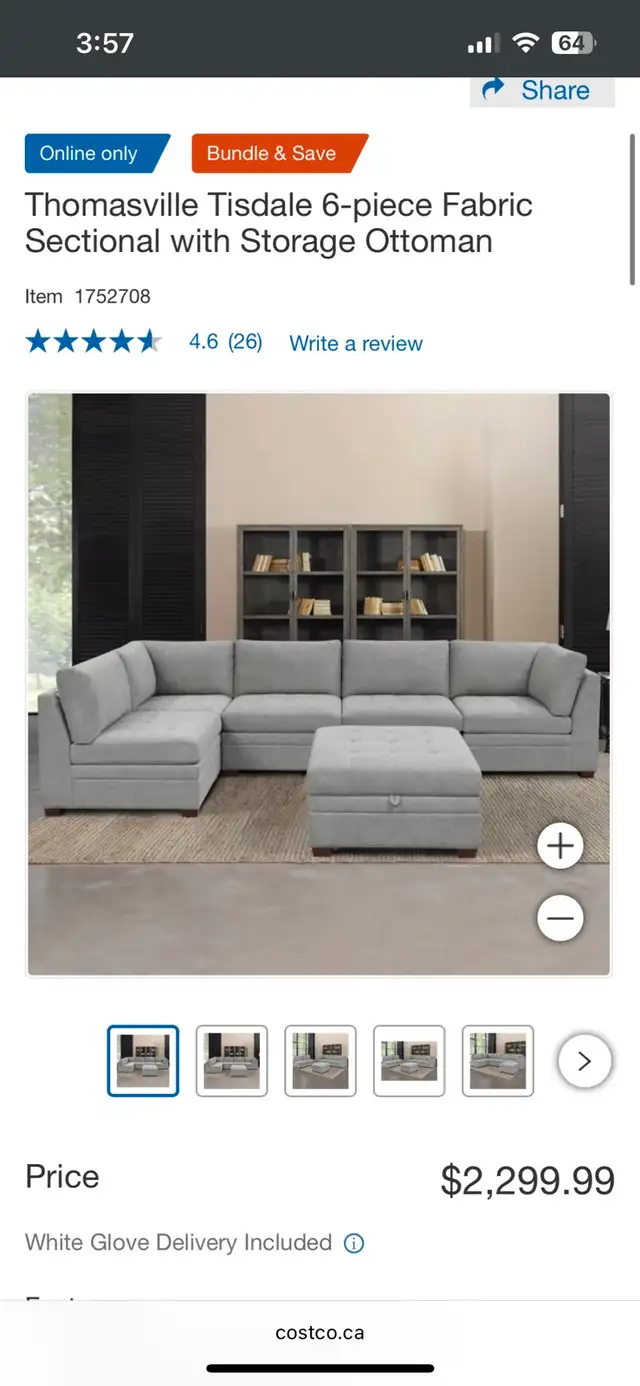Tap the costco.ca address bar
The image size is (640, 1386).
tap(320, 1332)
